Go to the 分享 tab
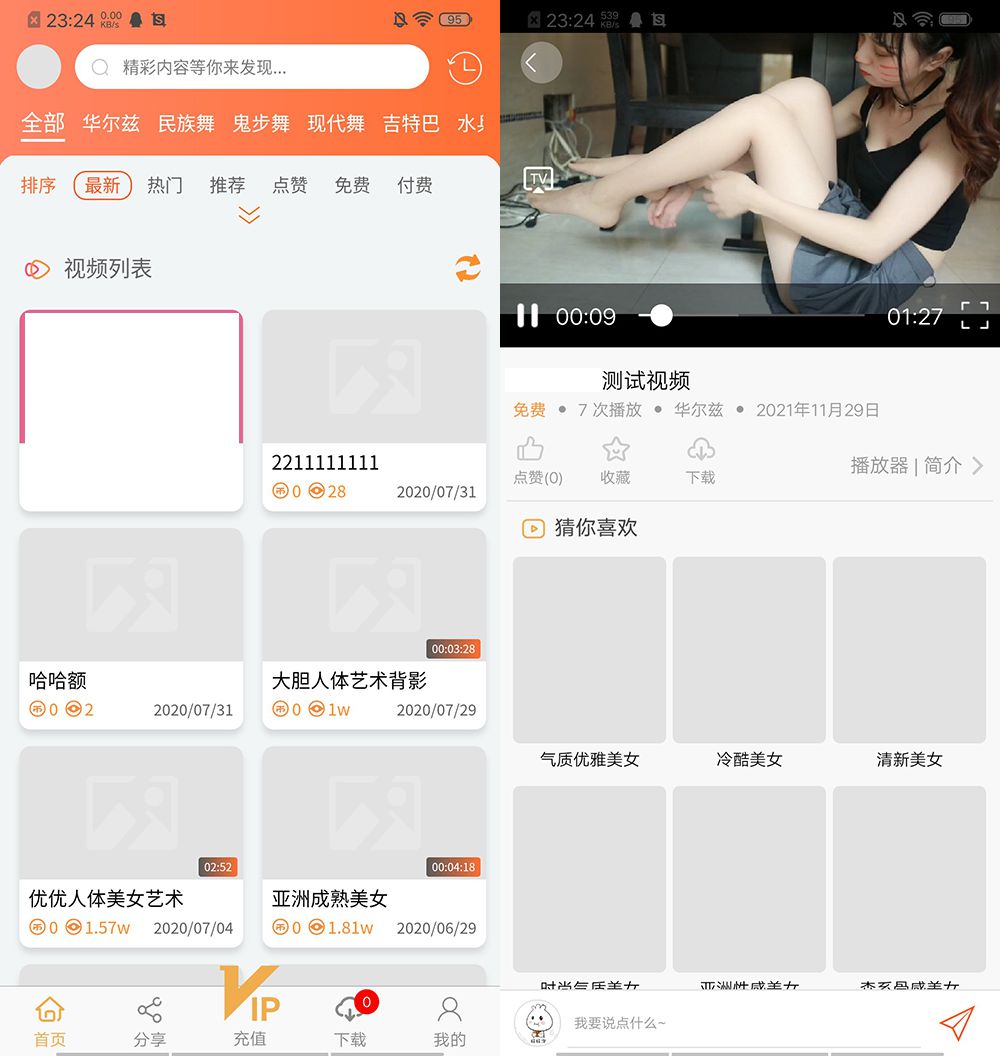 point(150,1022)
